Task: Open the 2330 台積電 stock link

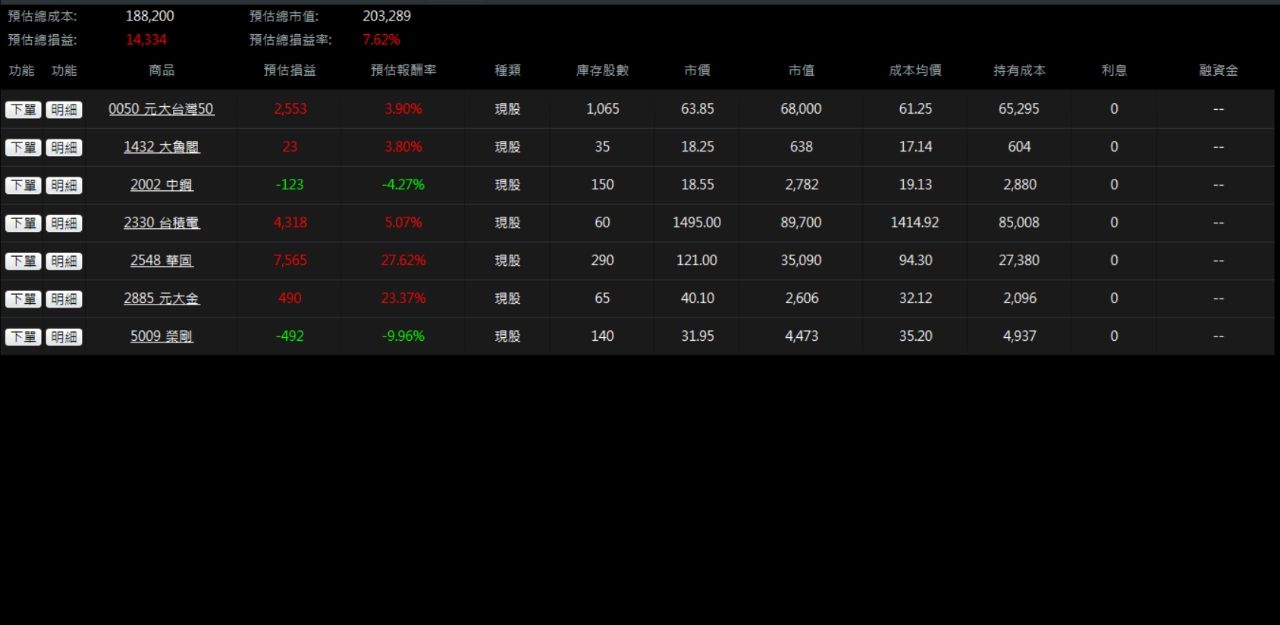Action: point(161,223)
